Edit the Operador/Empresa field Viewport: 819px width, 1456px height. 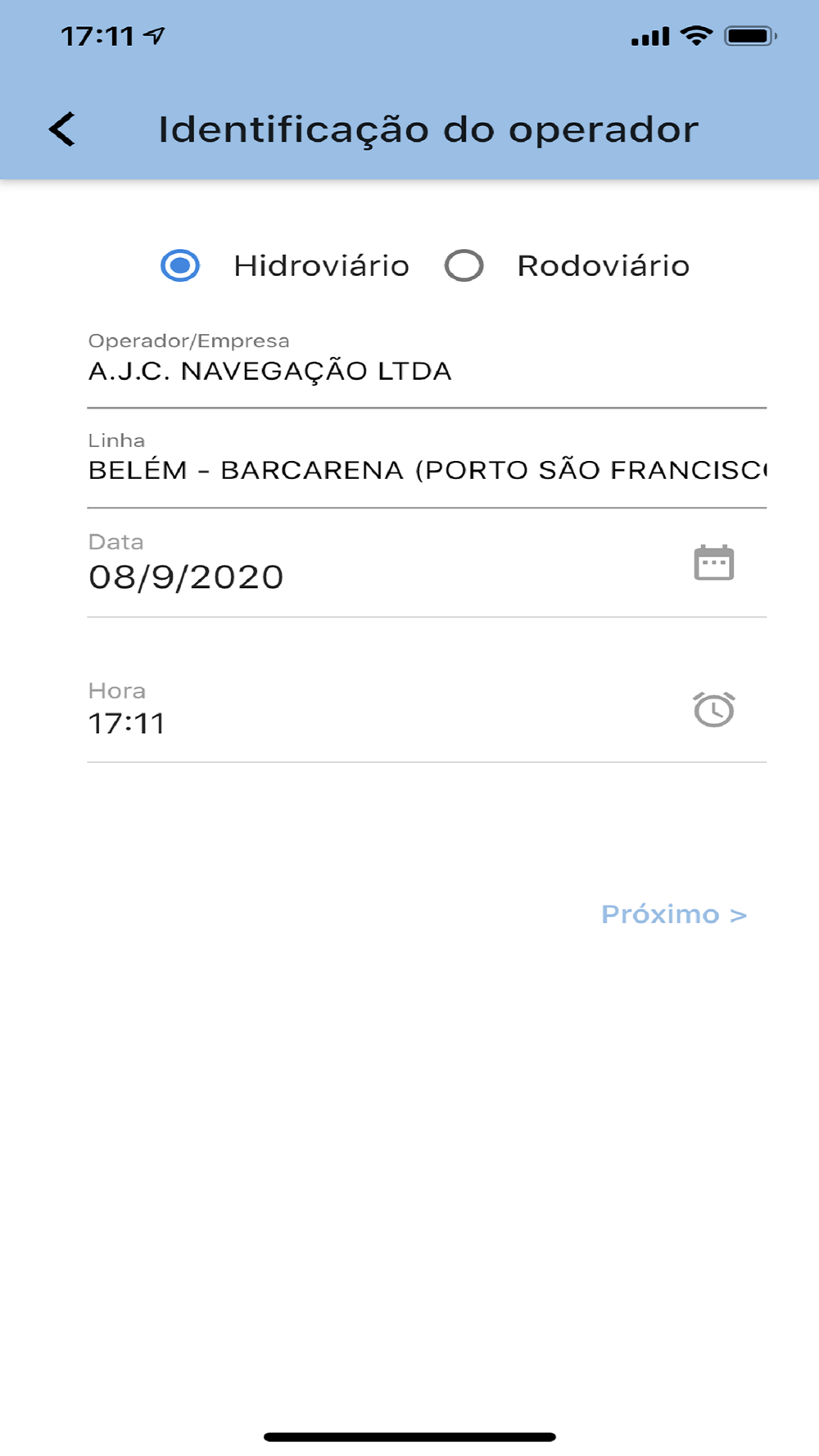pos(426,371)
